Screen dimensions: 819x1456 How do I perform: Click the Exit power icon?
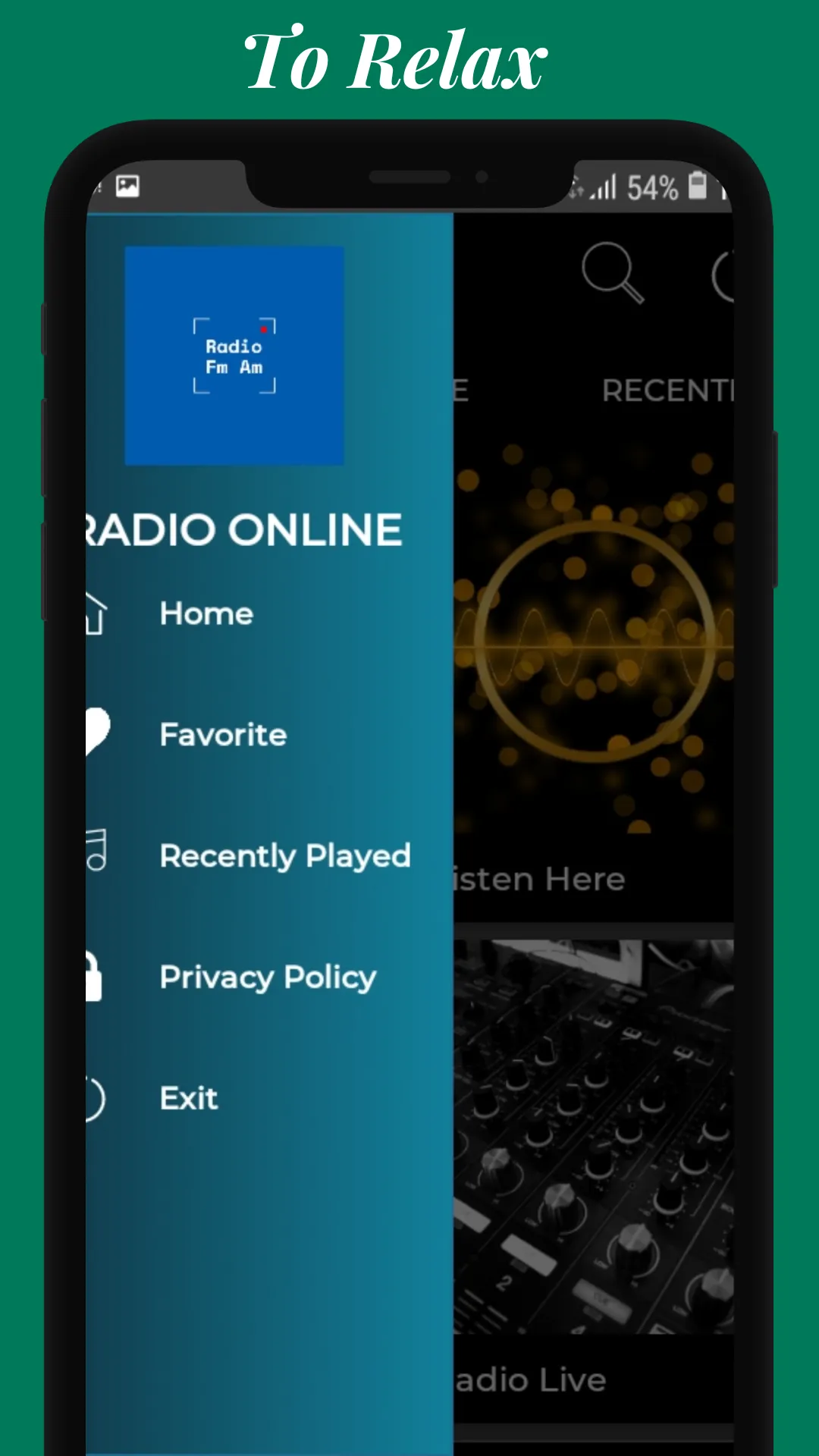point(95,1097)
